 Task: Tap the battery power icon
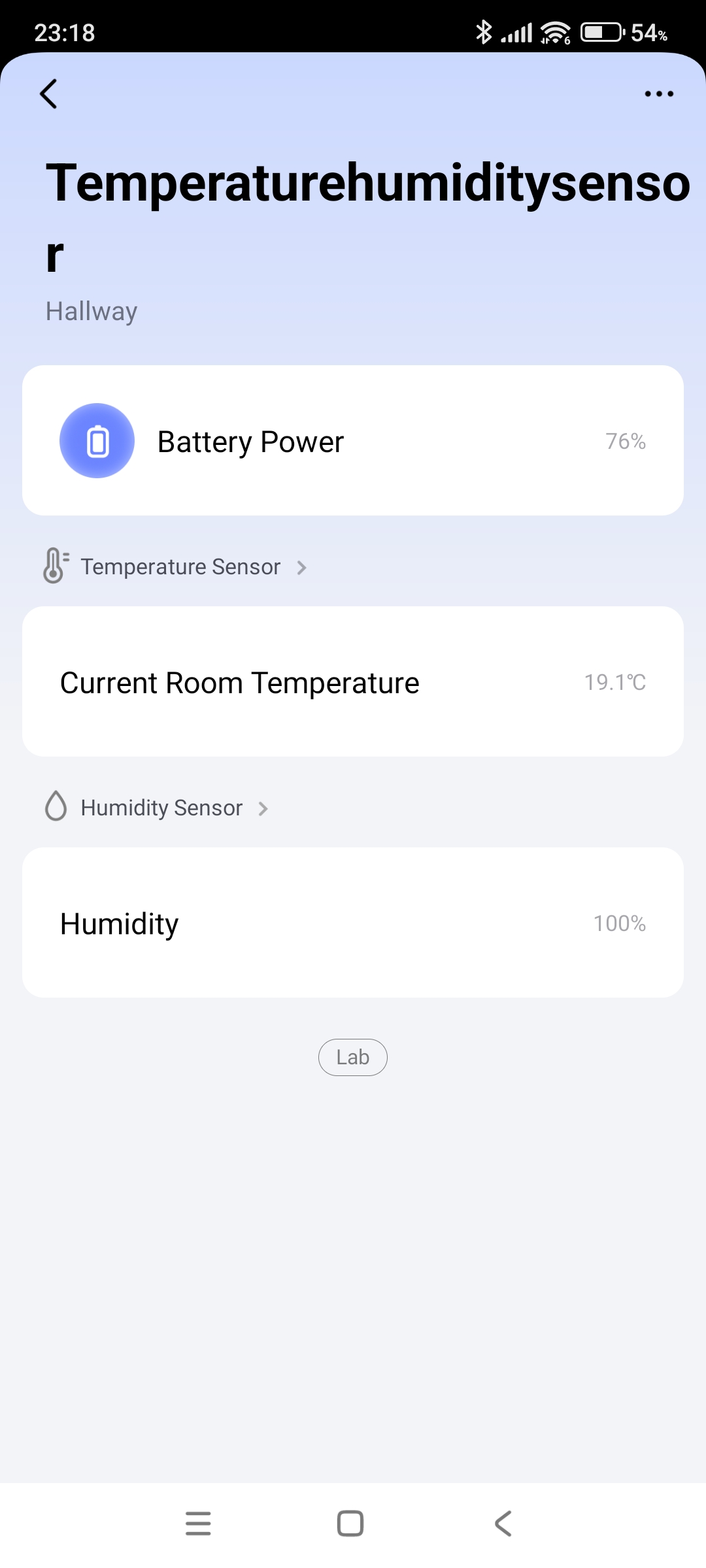(97, 440)
